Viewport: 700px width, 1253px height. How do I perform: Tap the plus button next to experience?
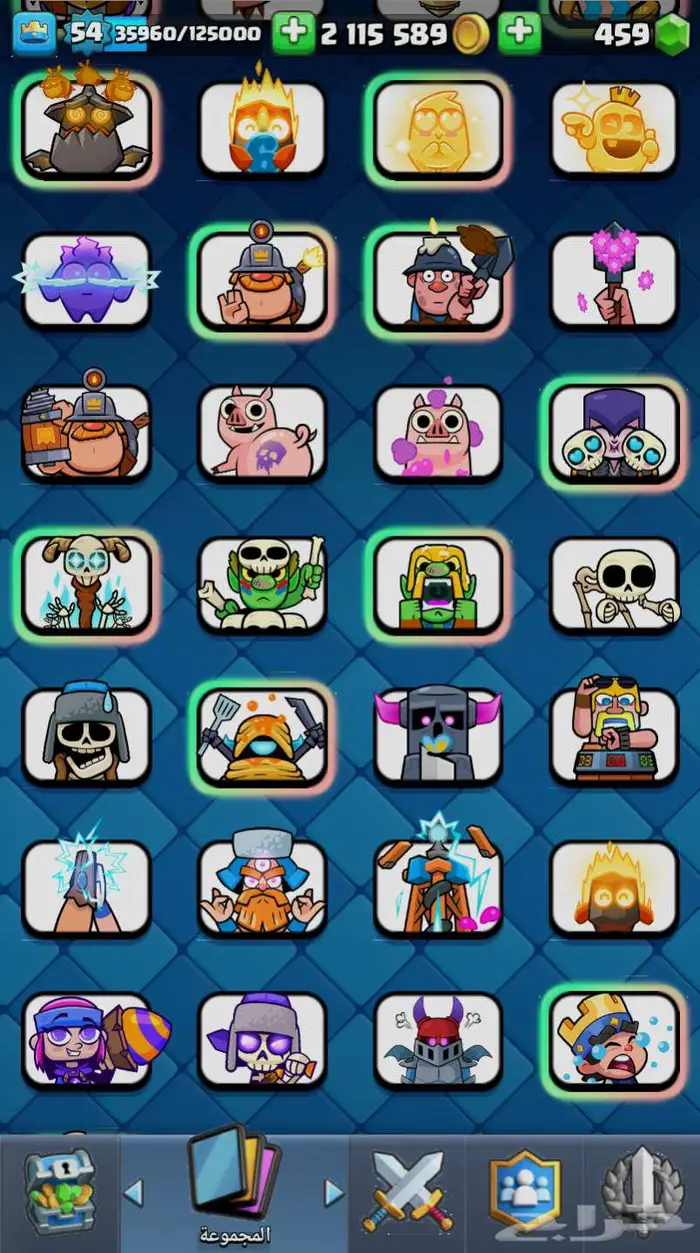(292, 33)
